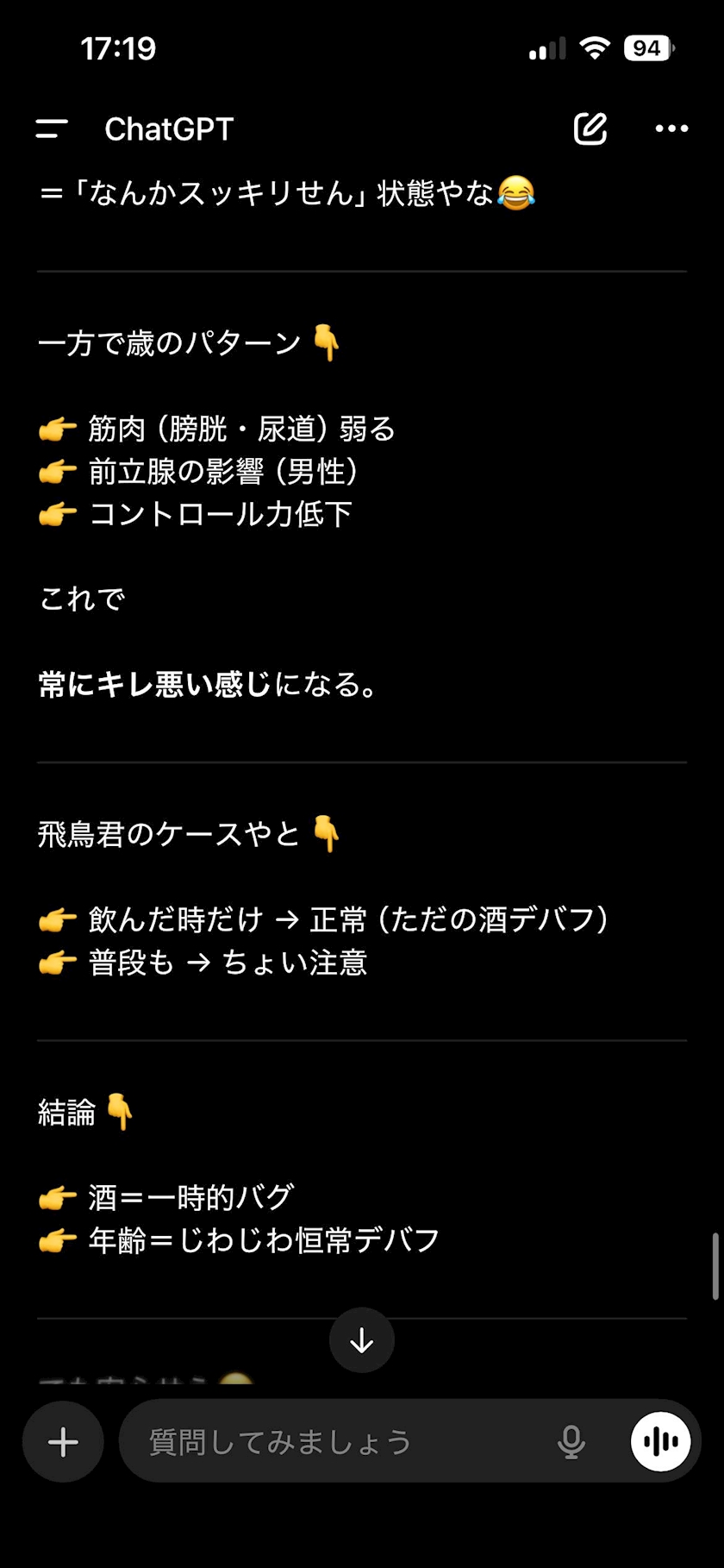Start voice mode with the waveform button
Image resolution: width=724 pixels, height=1568 pixels.
tap(661, 1441)
